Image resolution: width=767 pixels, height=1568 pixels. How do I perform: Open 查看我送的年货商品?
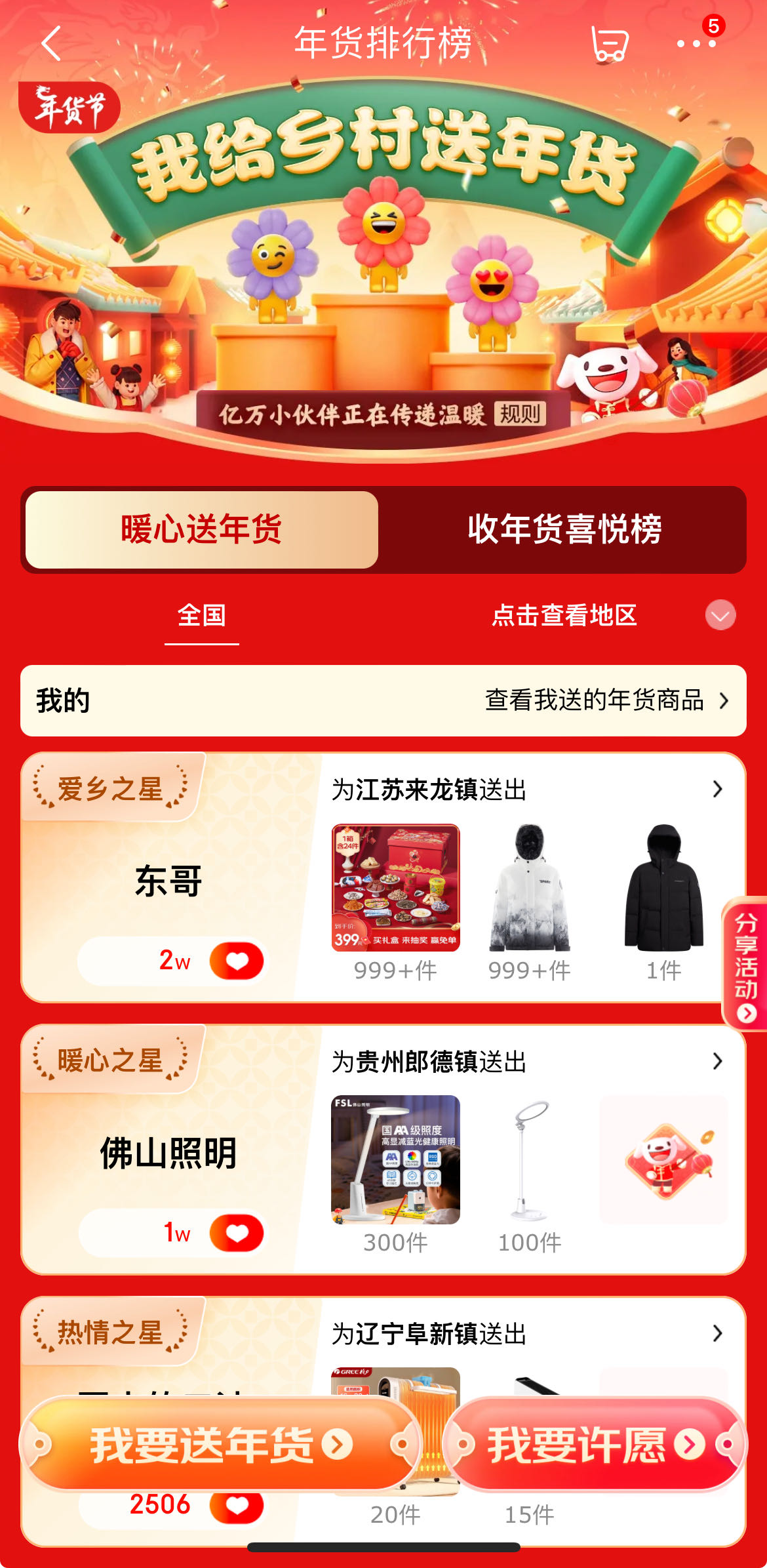606,700
